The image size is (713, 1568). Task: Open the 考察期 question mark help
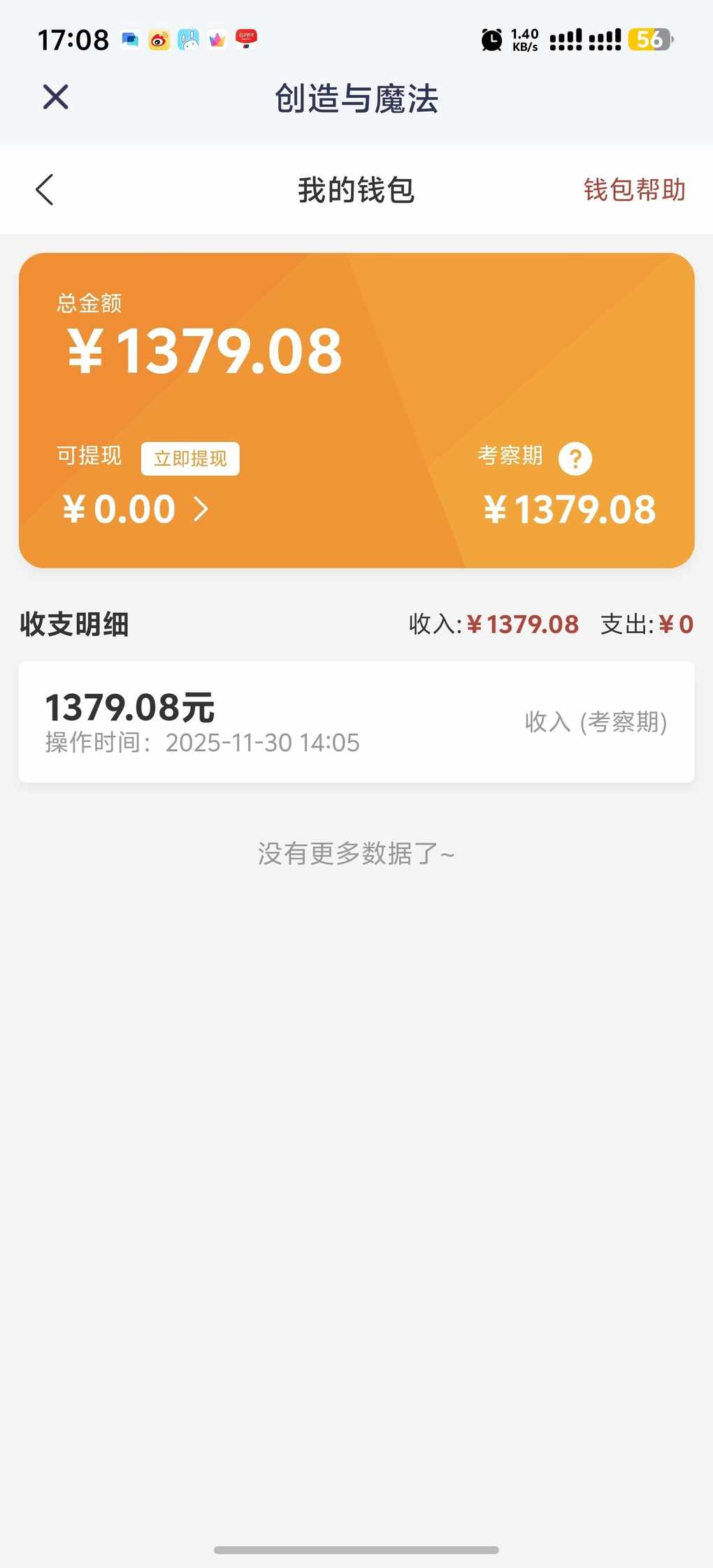tap(575, 459)
